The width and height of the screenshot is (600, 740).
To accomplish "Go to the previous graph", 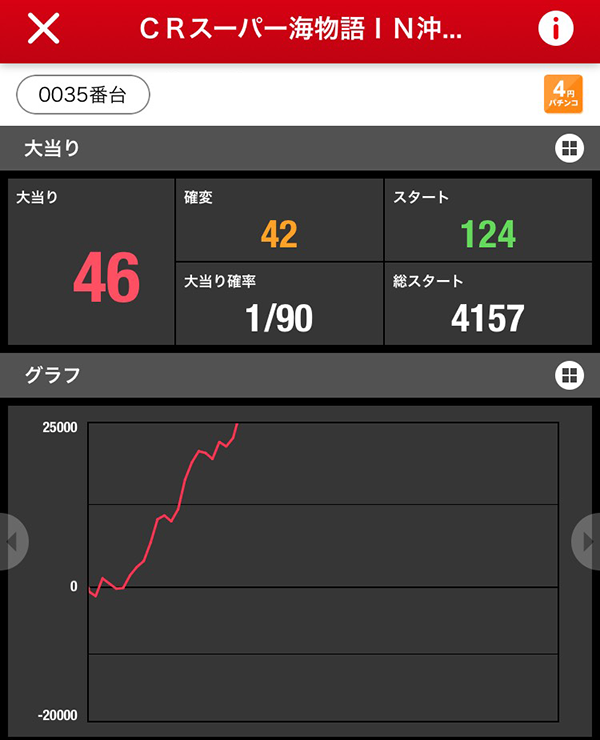I will pyautogui.click(x=12, y=541).
